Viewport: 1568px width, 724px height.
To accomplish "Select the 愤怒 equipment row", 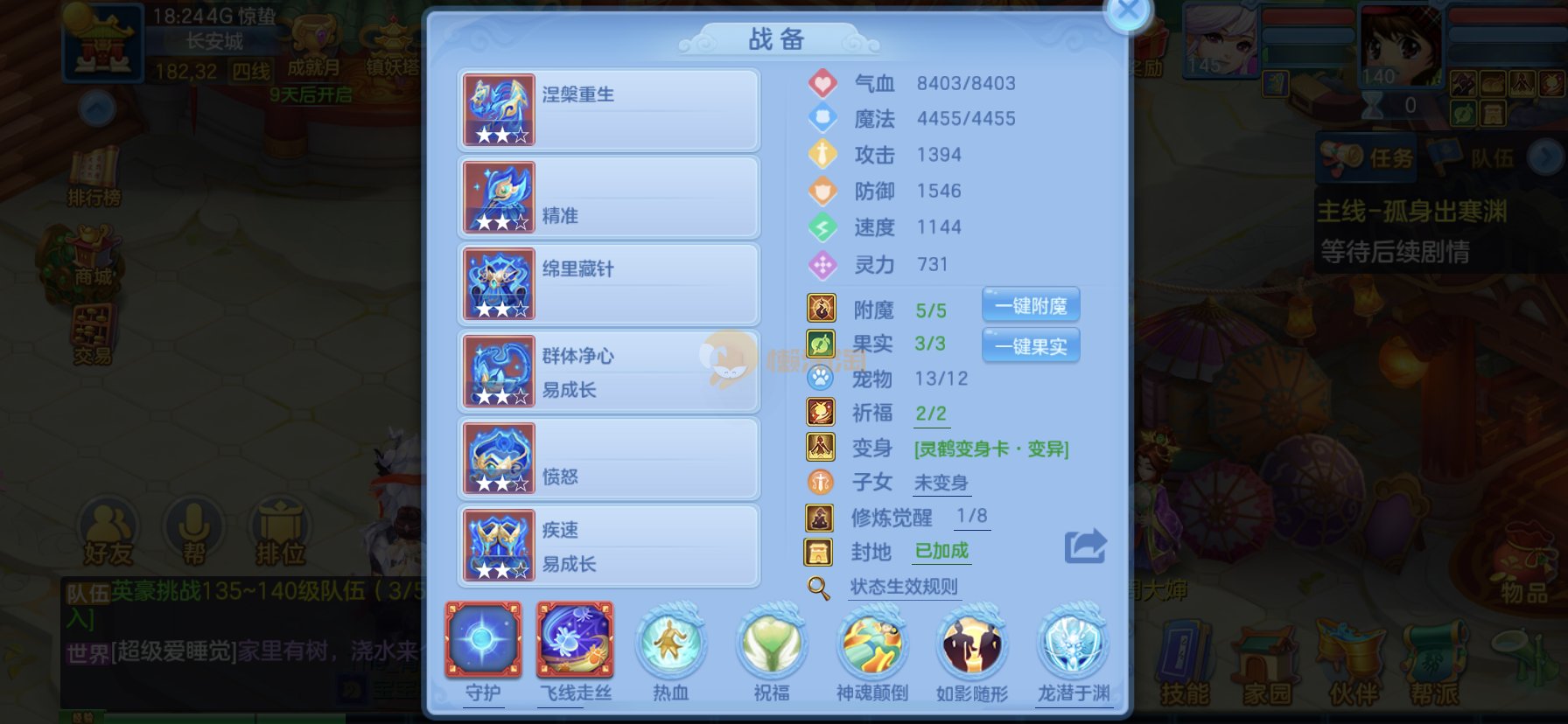I will [608, 459].
